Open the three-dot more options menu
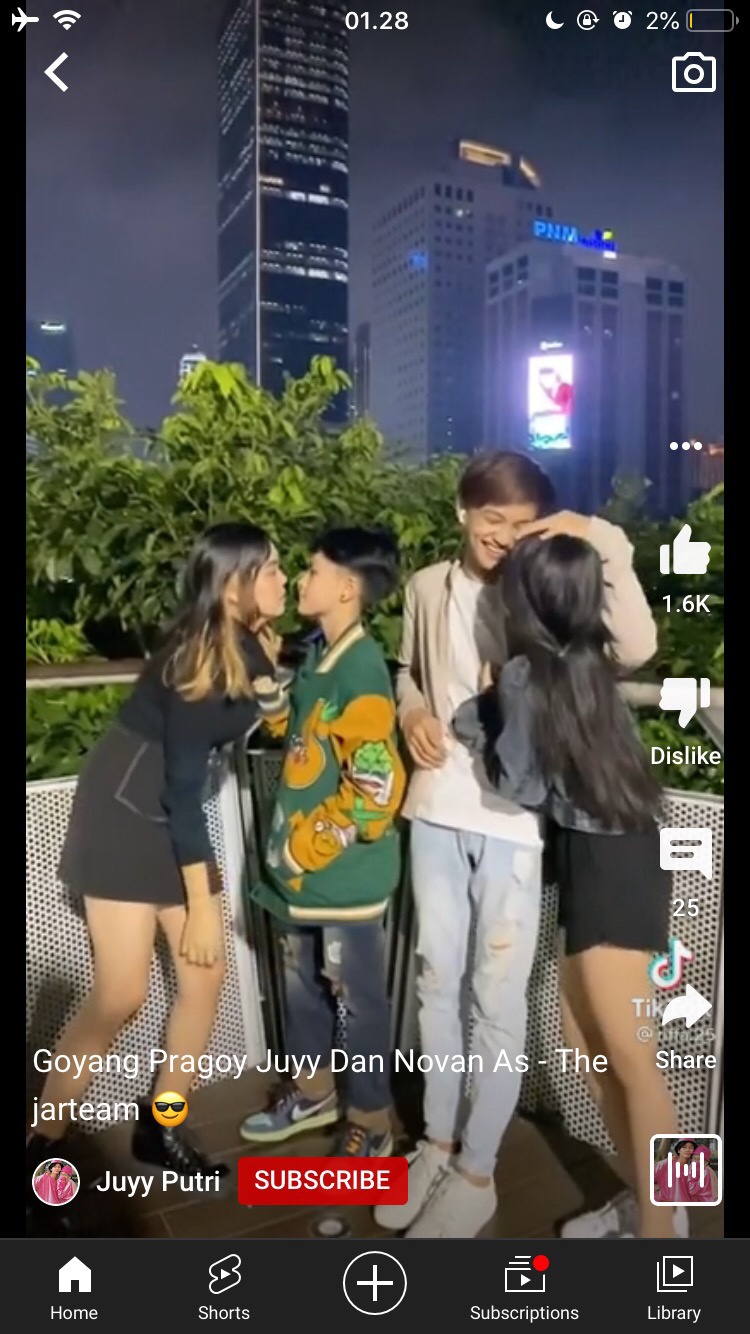 pyautogui.click(x=685, y=446)
